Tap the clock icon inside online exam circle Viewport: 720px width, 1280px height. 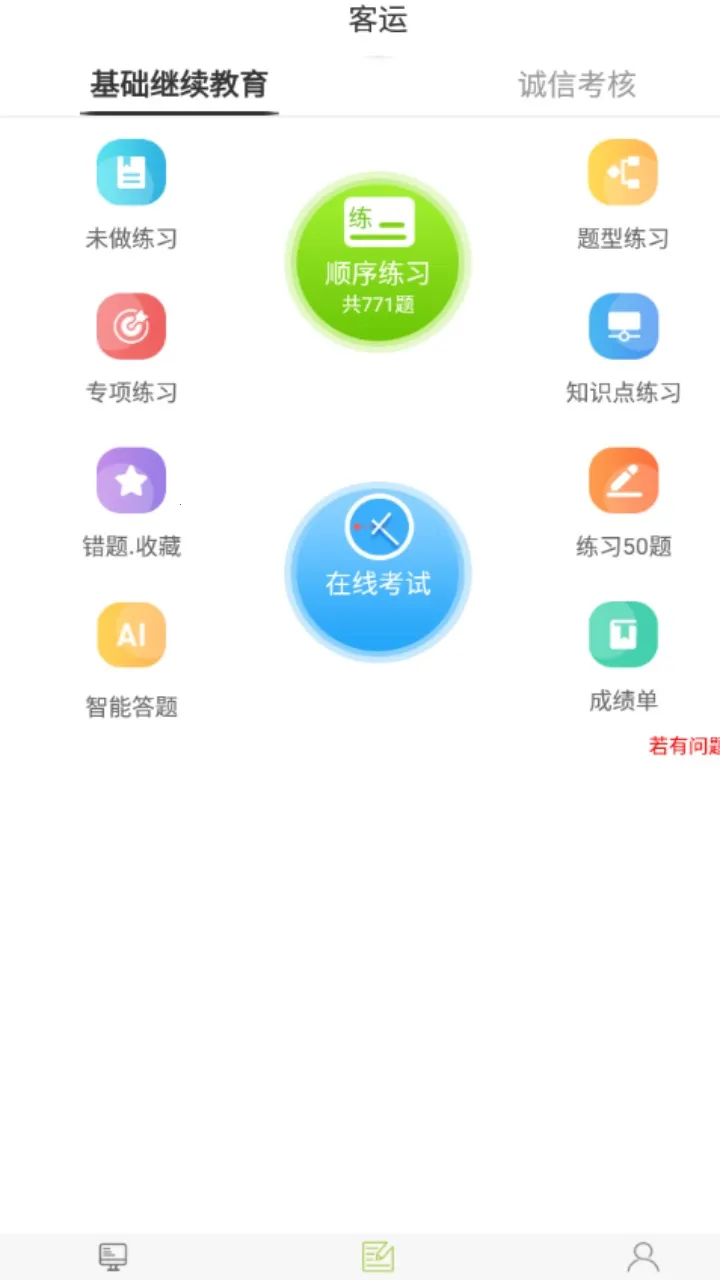(x=378, y=527)
